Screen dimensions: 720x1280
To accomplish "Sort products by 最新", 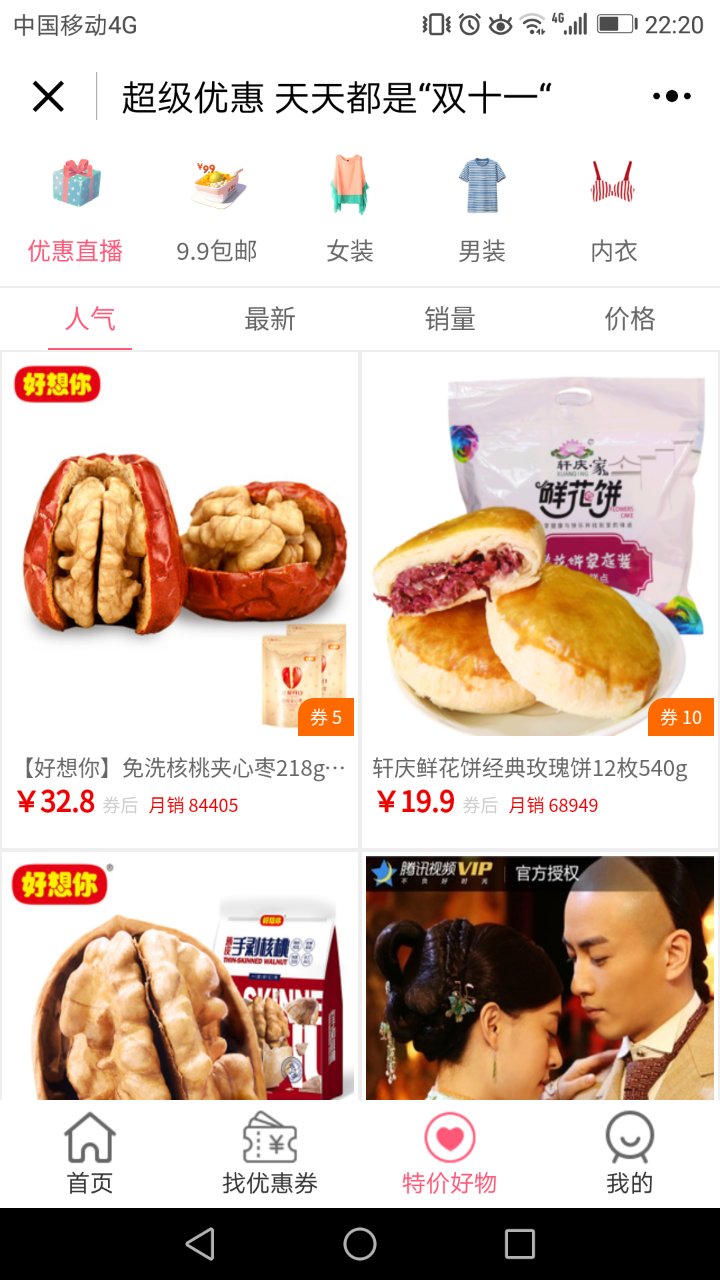I will coord(270,319).
